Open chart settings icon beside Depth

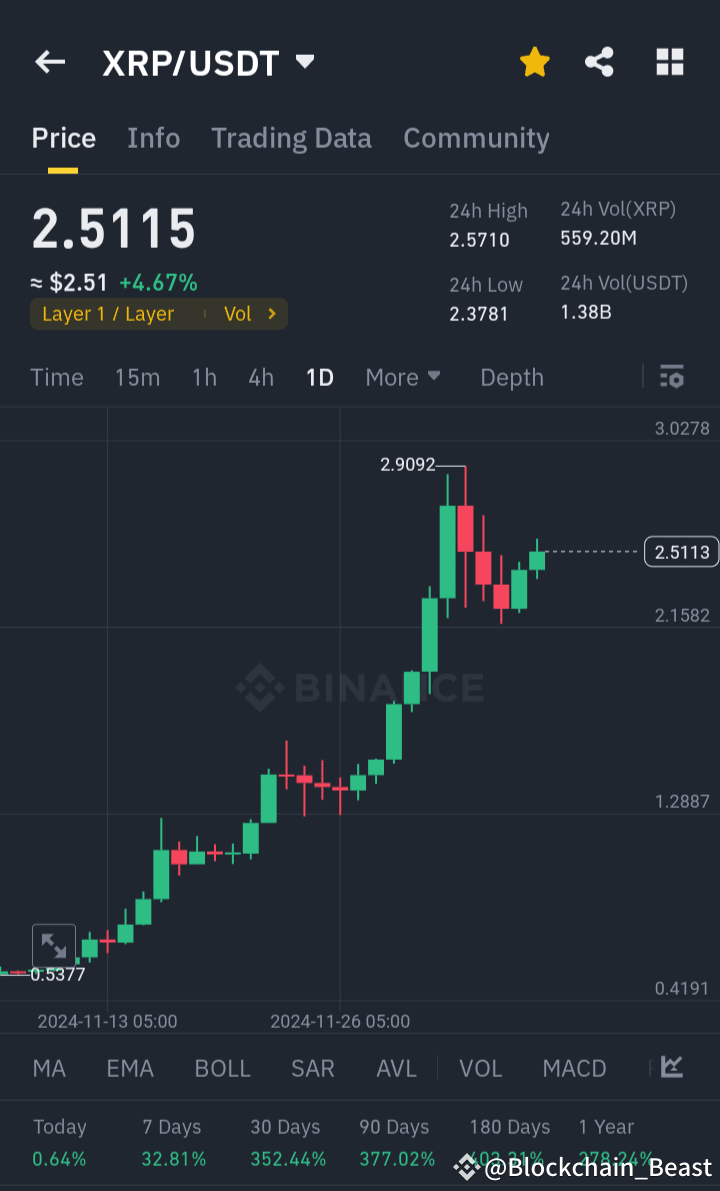[671, 377]
